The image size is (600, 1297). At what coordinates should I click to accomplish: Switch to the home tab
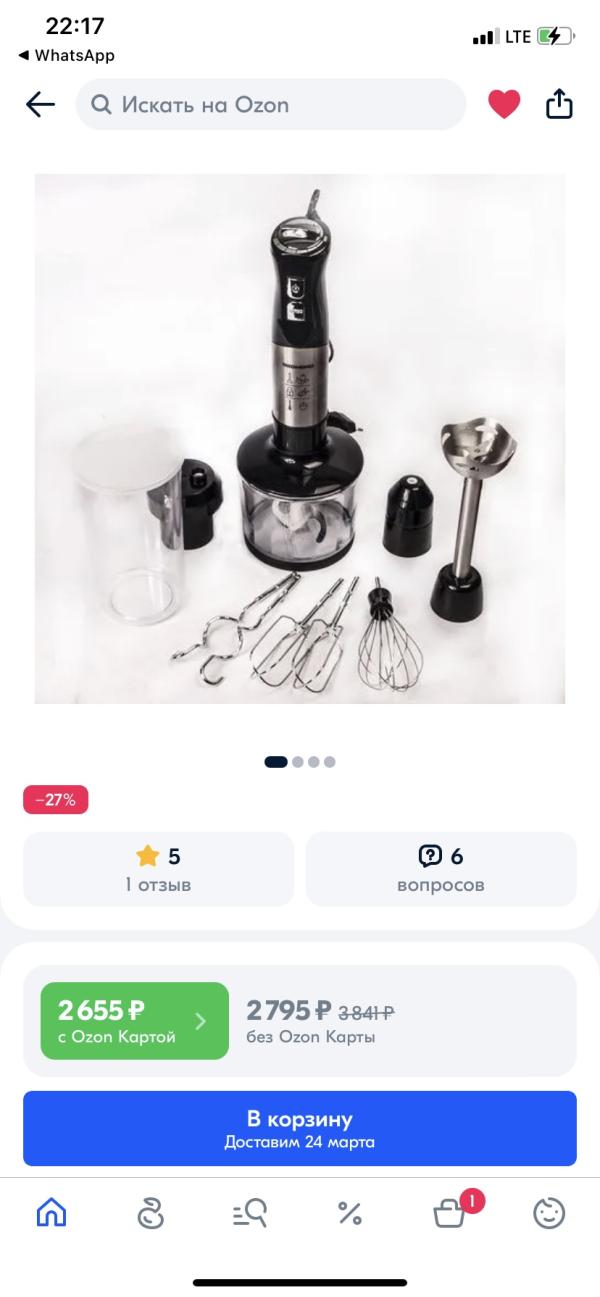(x=51, y=1213)
